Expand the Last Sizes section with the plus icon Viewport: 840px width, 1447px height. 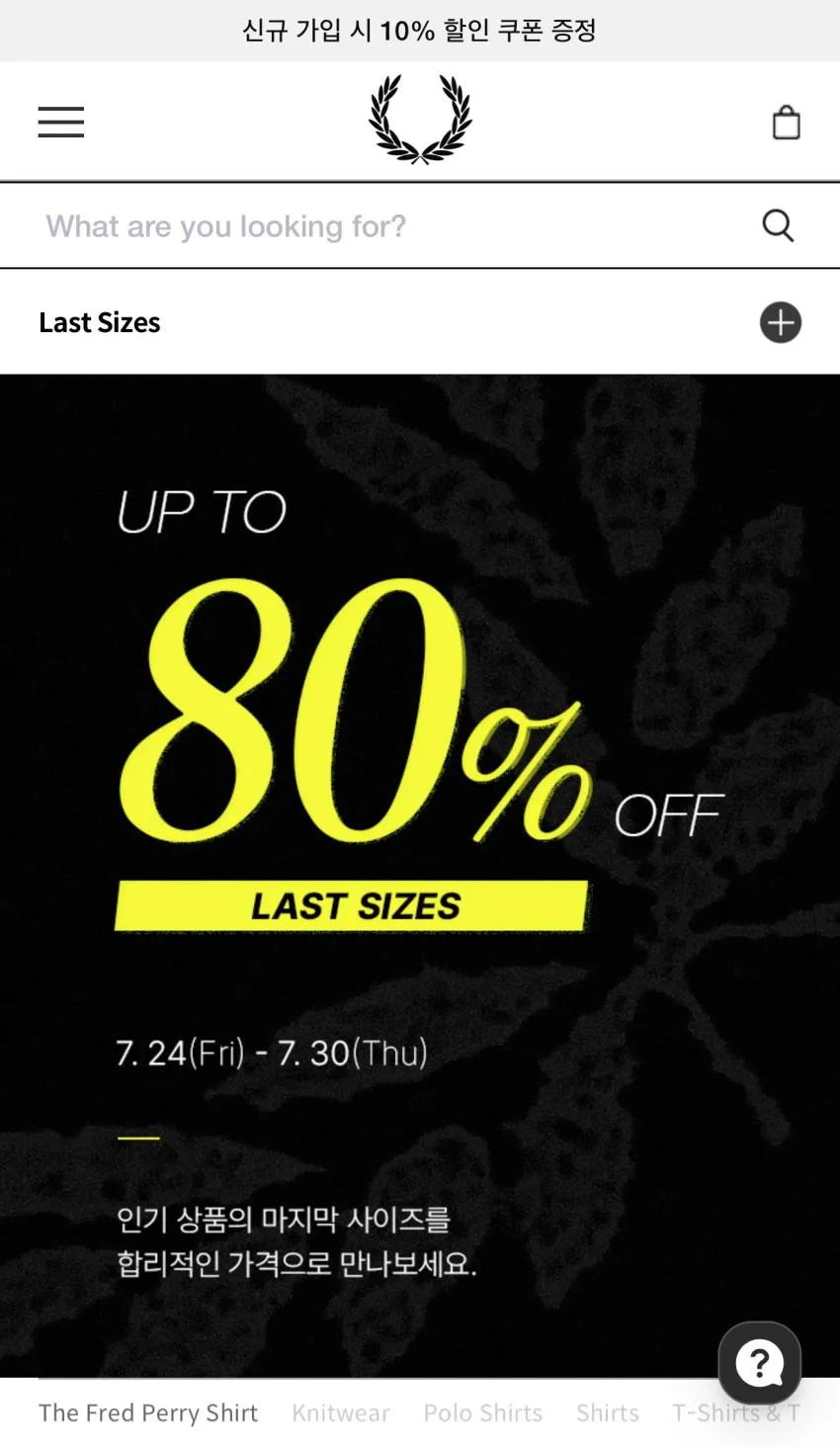pyautogui.click(x=781, y=322)
